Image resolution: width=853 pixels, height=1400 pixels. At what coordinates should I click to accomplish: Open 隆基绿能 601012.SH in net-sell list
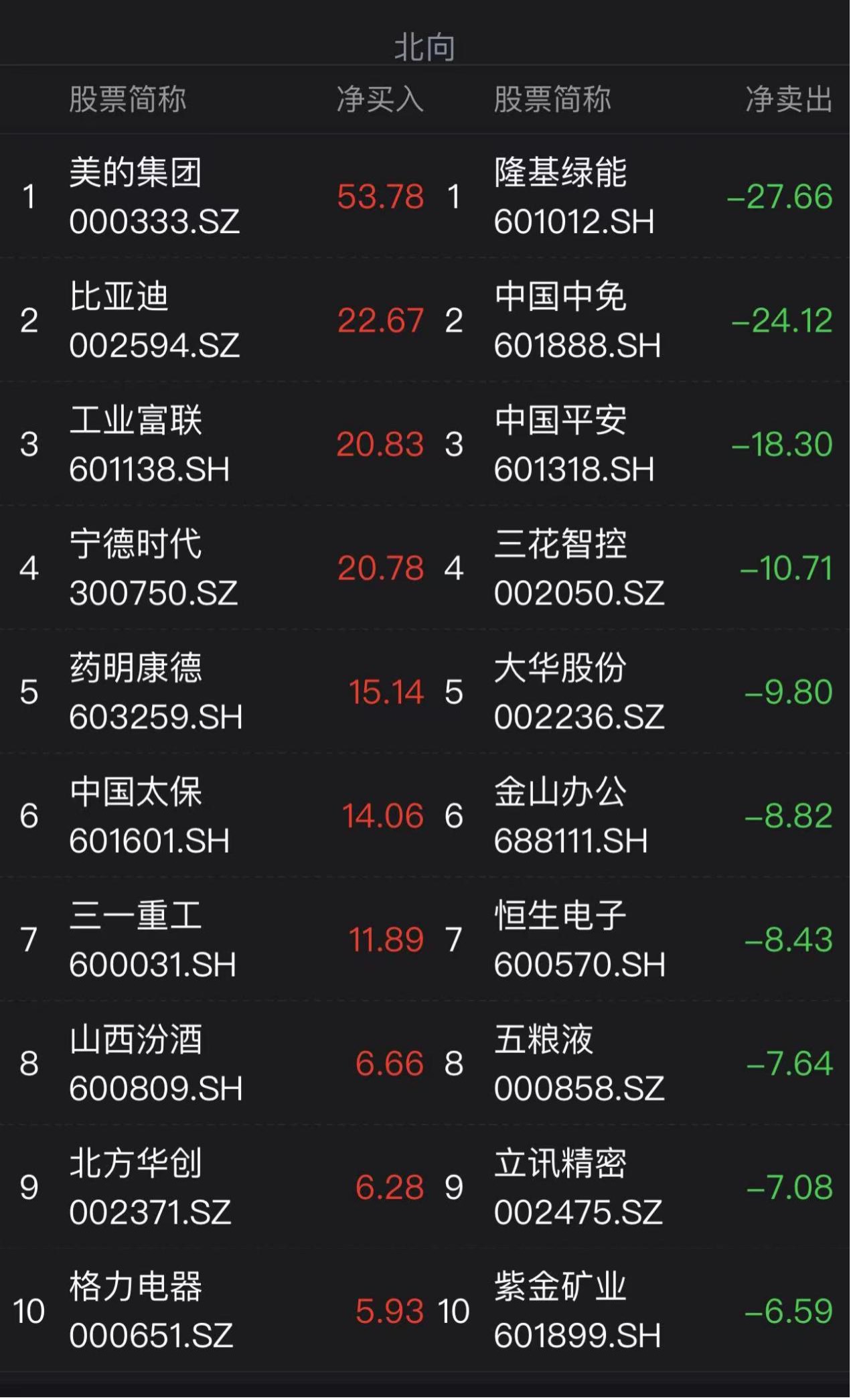click(574, 196)
